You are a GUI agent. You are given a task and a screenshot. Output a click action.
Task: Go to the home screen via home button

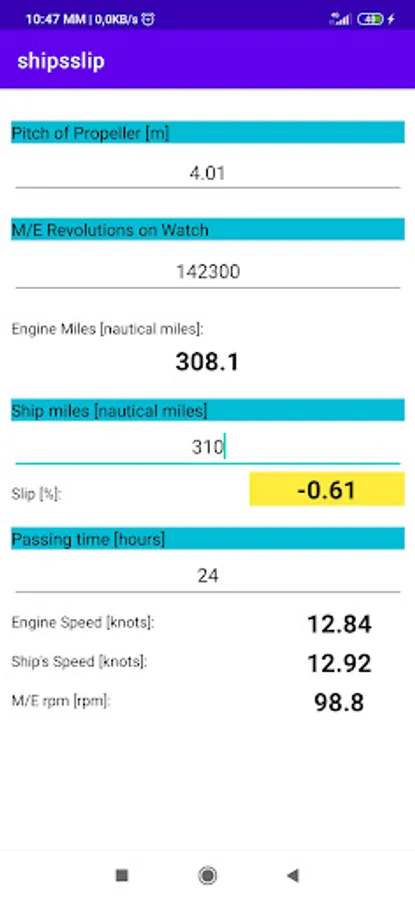[207, 875]
